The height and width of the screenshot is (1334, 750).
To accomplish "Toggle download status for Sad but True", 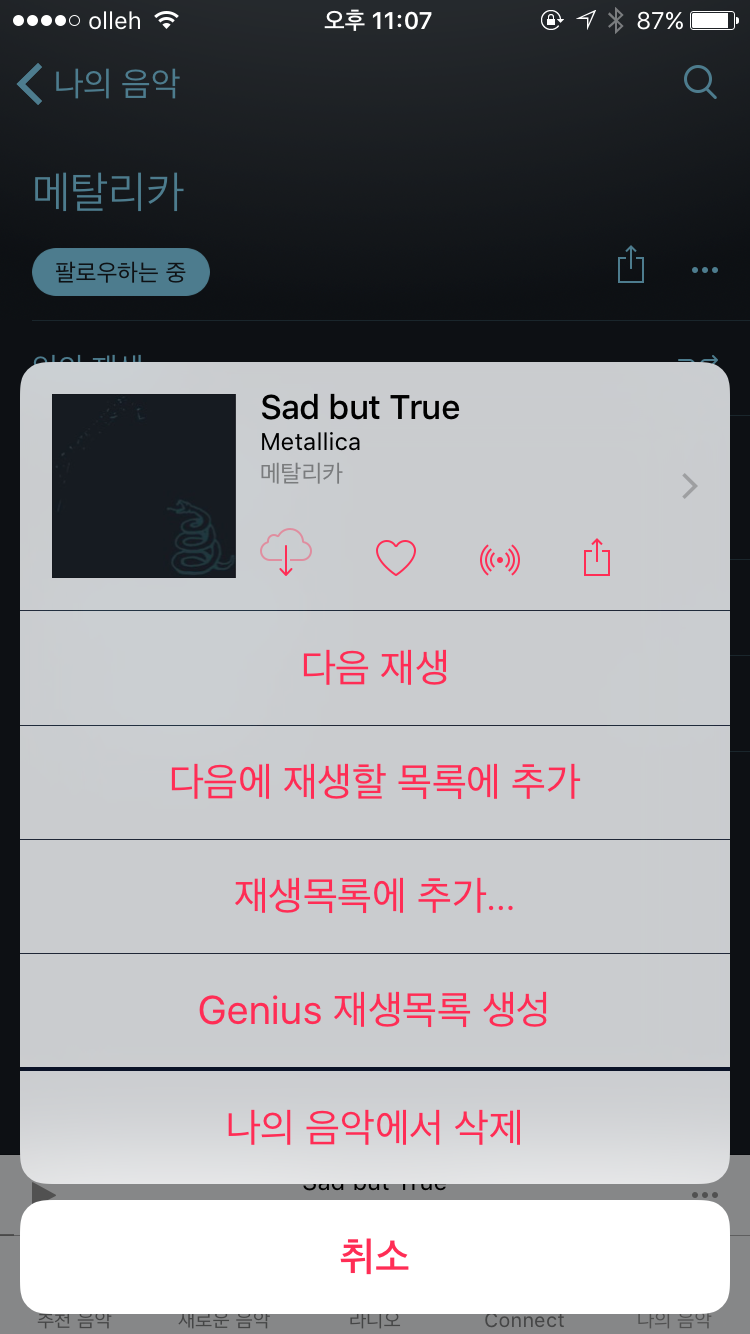I will pyautogui.click(x=287, y=557).
